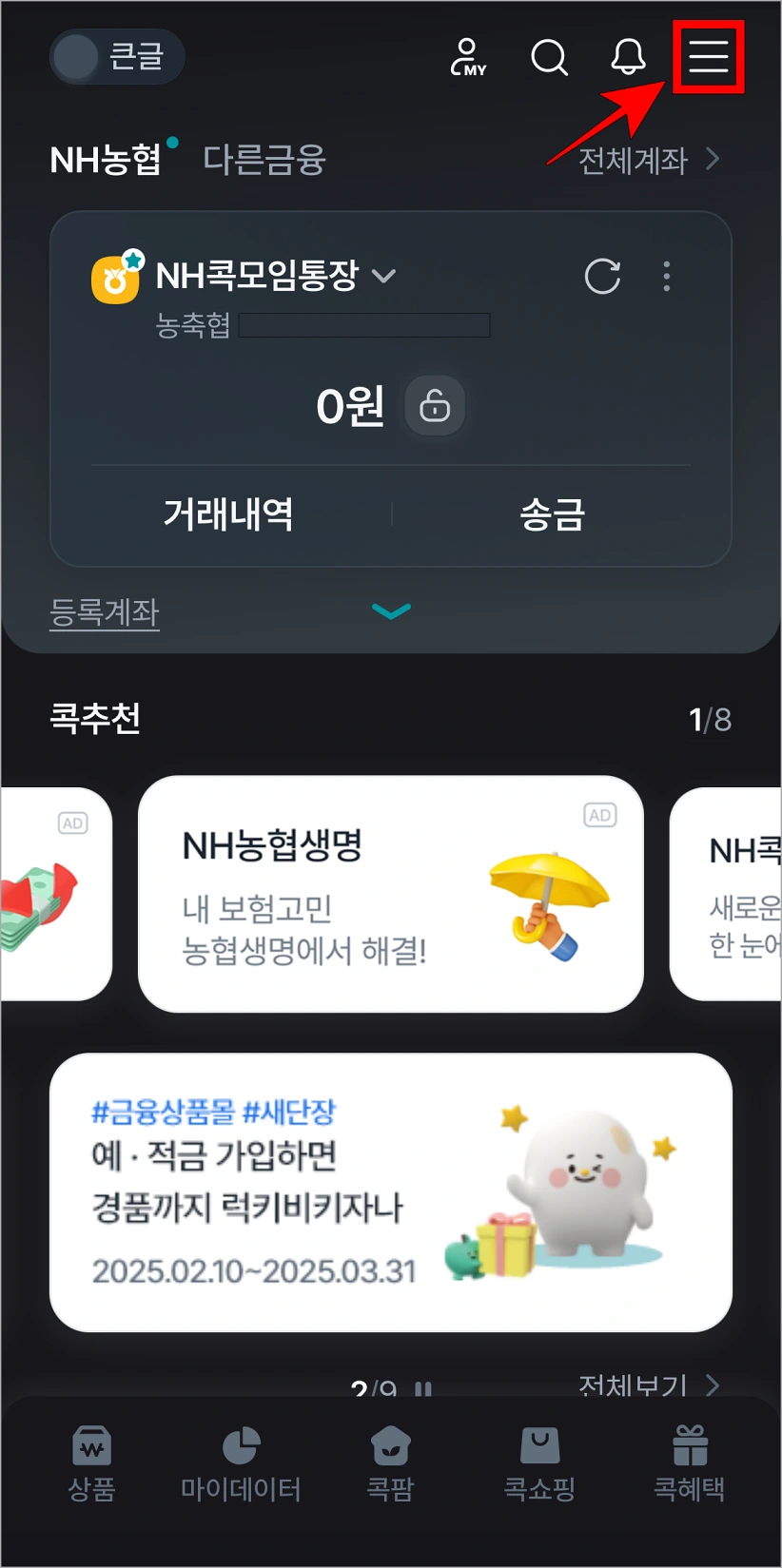Open the hamburger menu

click(708, 57)
